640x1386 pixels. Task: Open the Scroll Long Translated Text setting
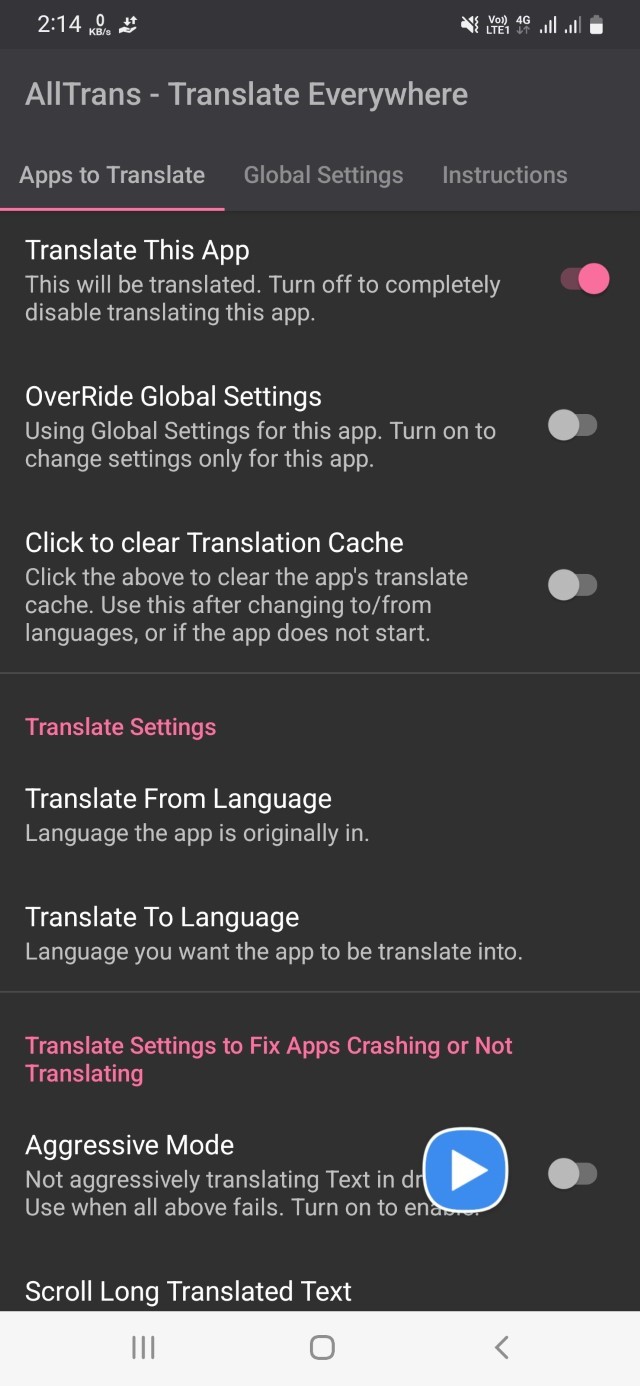tap(188, 1291)
